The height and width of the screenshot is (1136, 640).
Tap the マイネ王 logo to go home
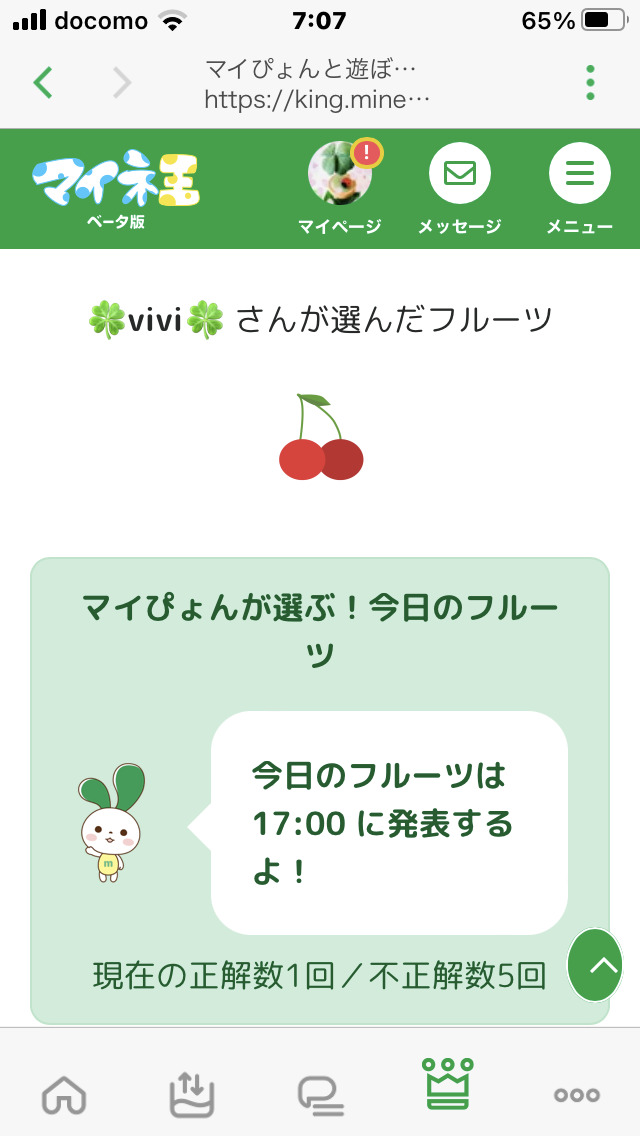tap(115, 186)
